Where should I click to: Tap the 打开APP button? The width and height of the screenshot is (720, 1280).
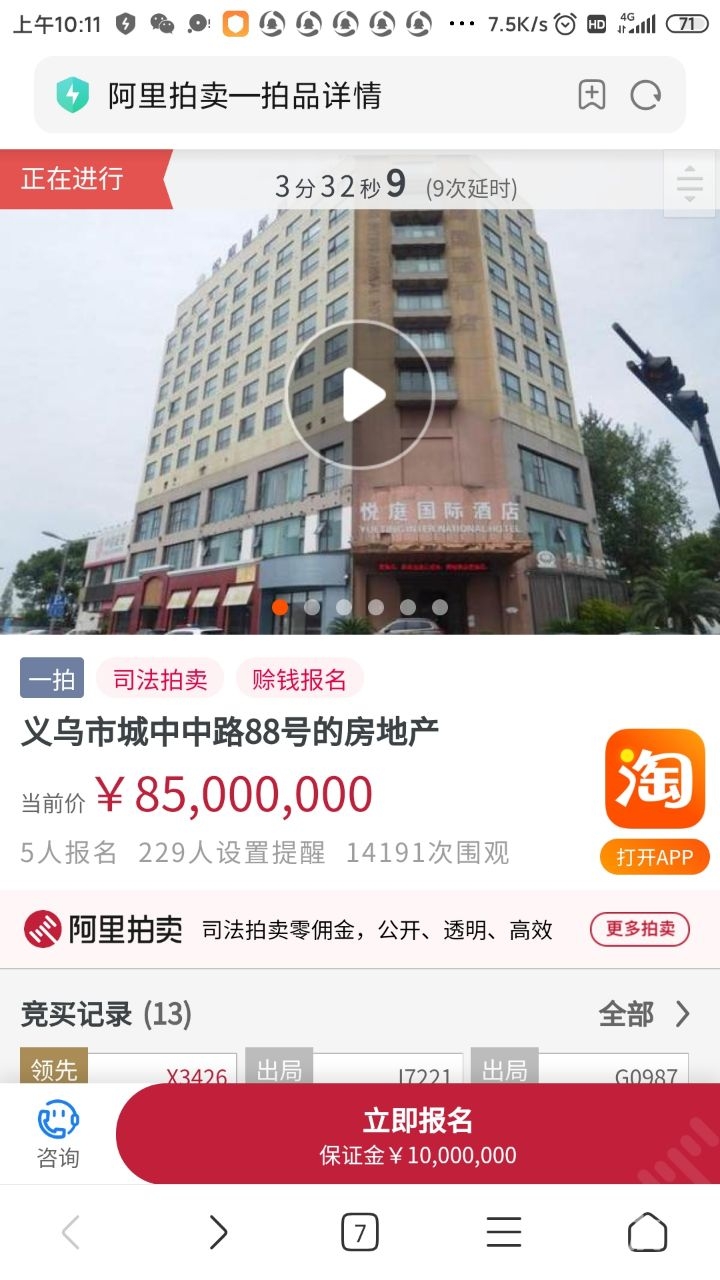pos(655,857)
